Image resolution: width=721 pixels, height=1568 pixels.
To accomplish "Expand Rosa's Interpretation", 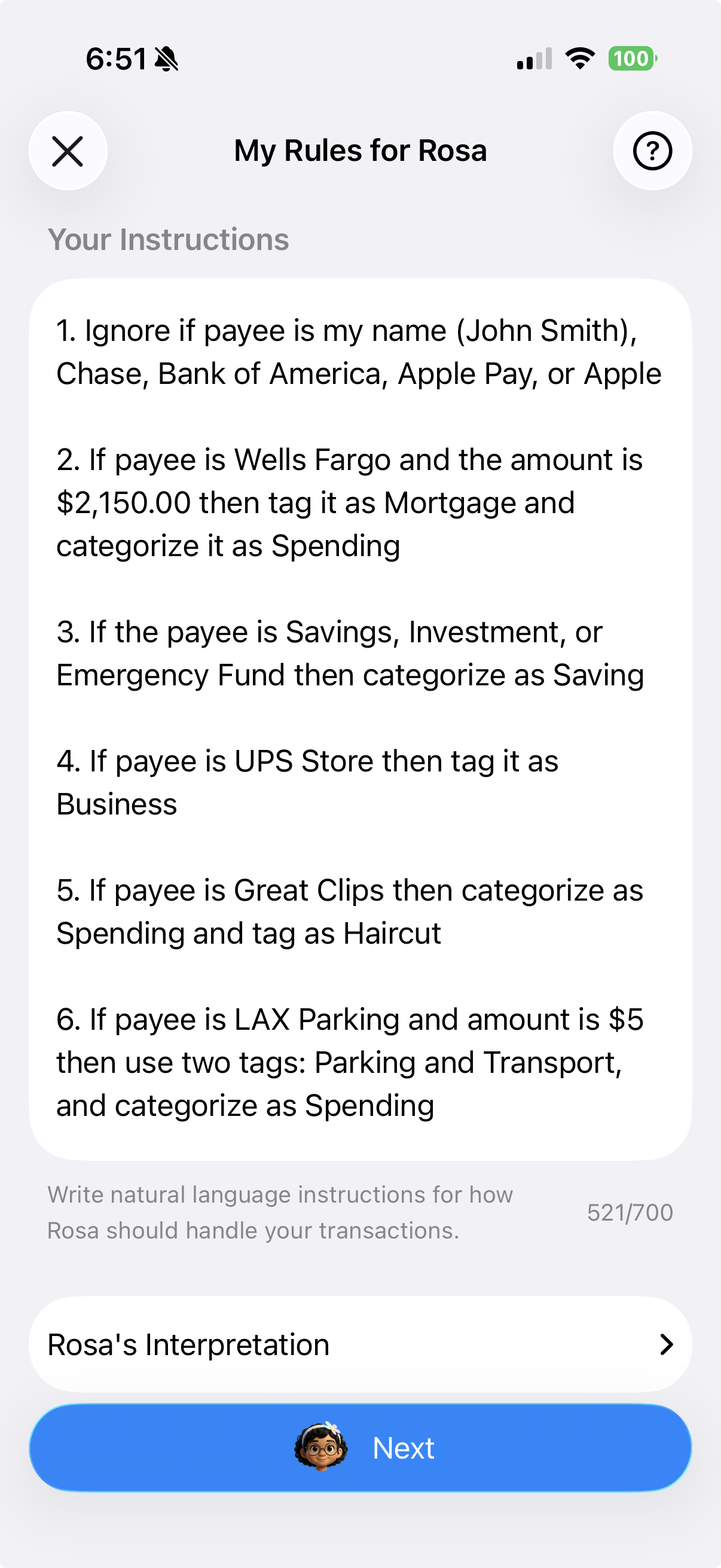I will coord(360,1344).
